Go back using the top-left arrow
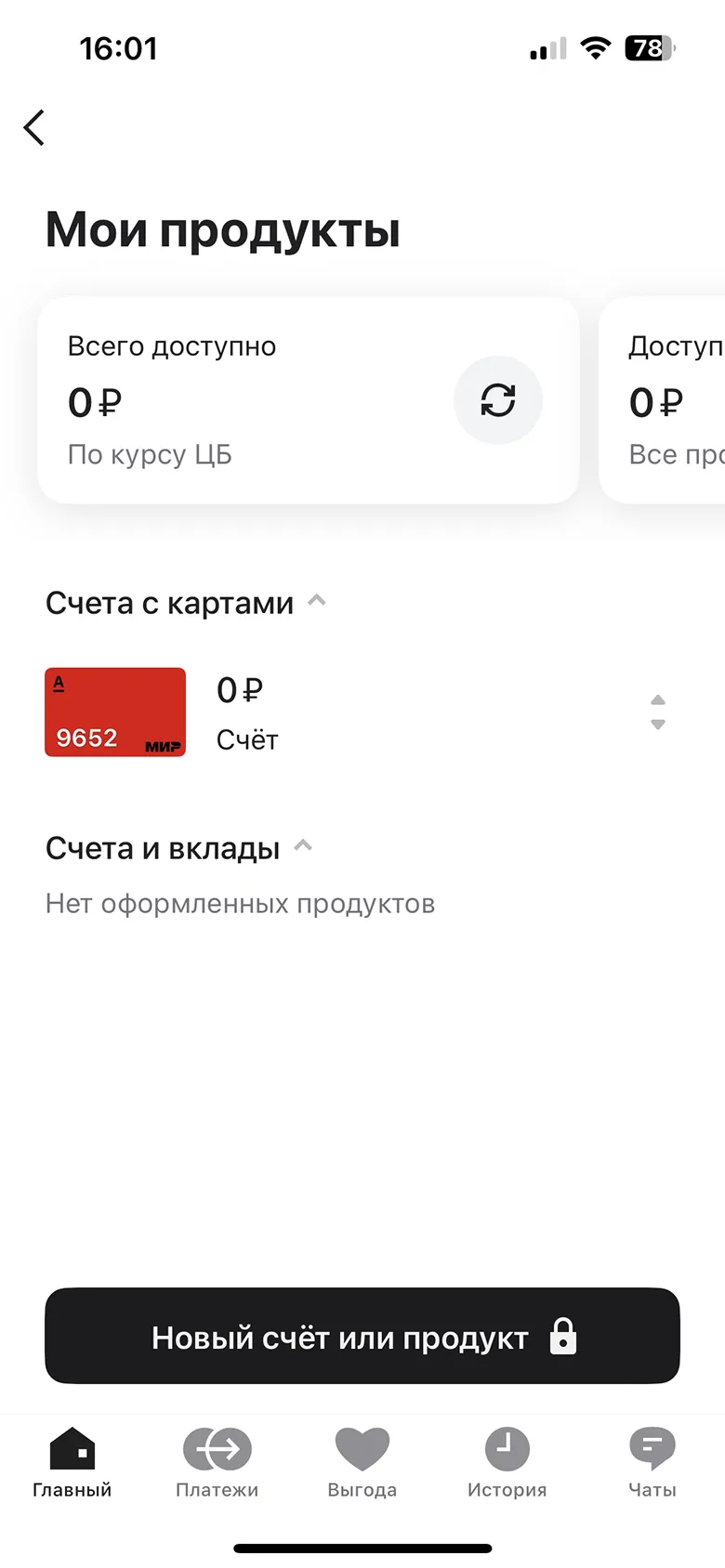This screenshot has height=1568, width=725. point(34,128)
